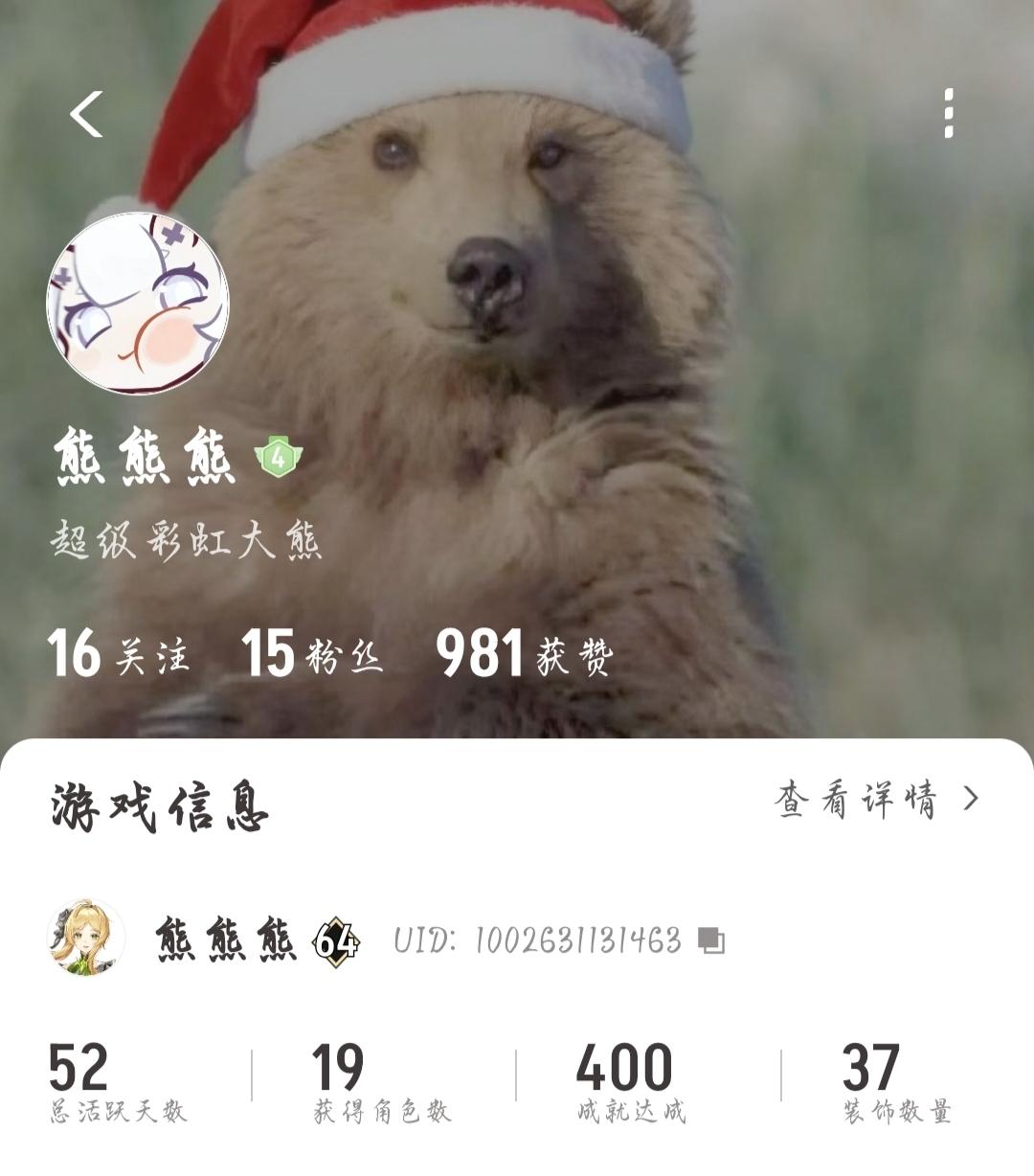The image size is (1034, 1176).
Task: Open 查看详情 for game info
Action: (x=876, y=799)
